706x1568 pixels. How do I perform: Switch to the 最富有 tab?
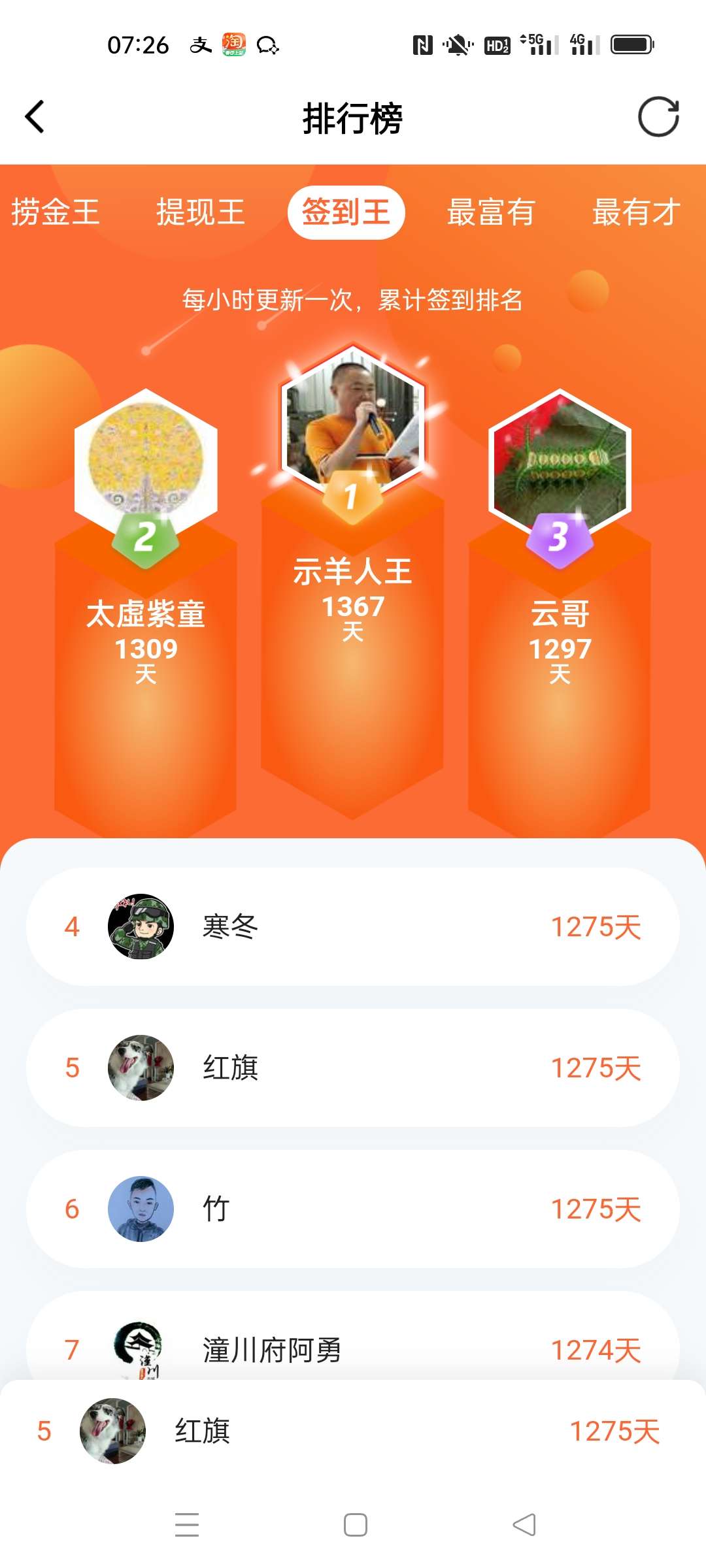point(491,212)
